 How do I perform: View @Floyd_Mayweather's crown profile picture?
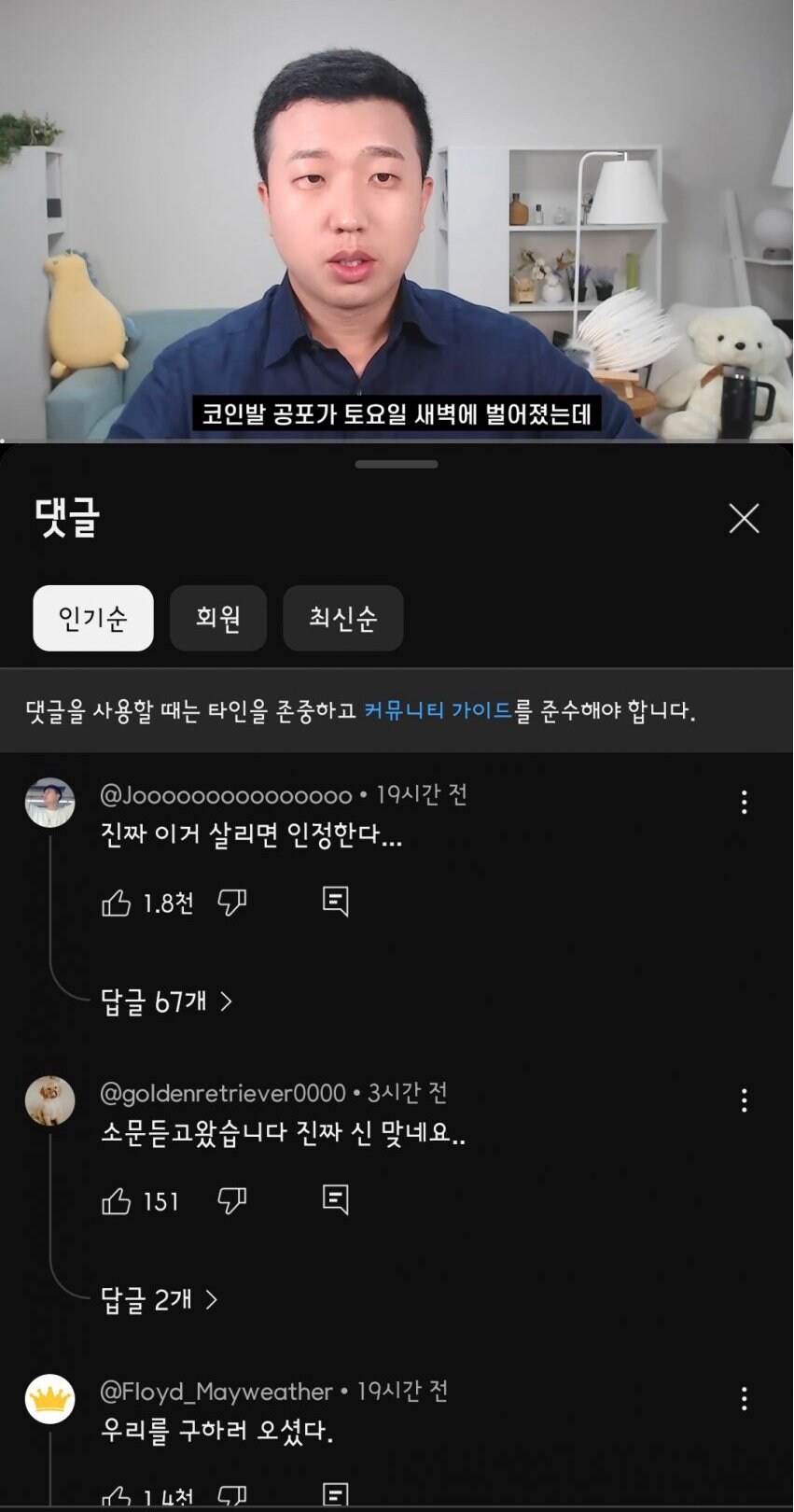pos(49,1399)
